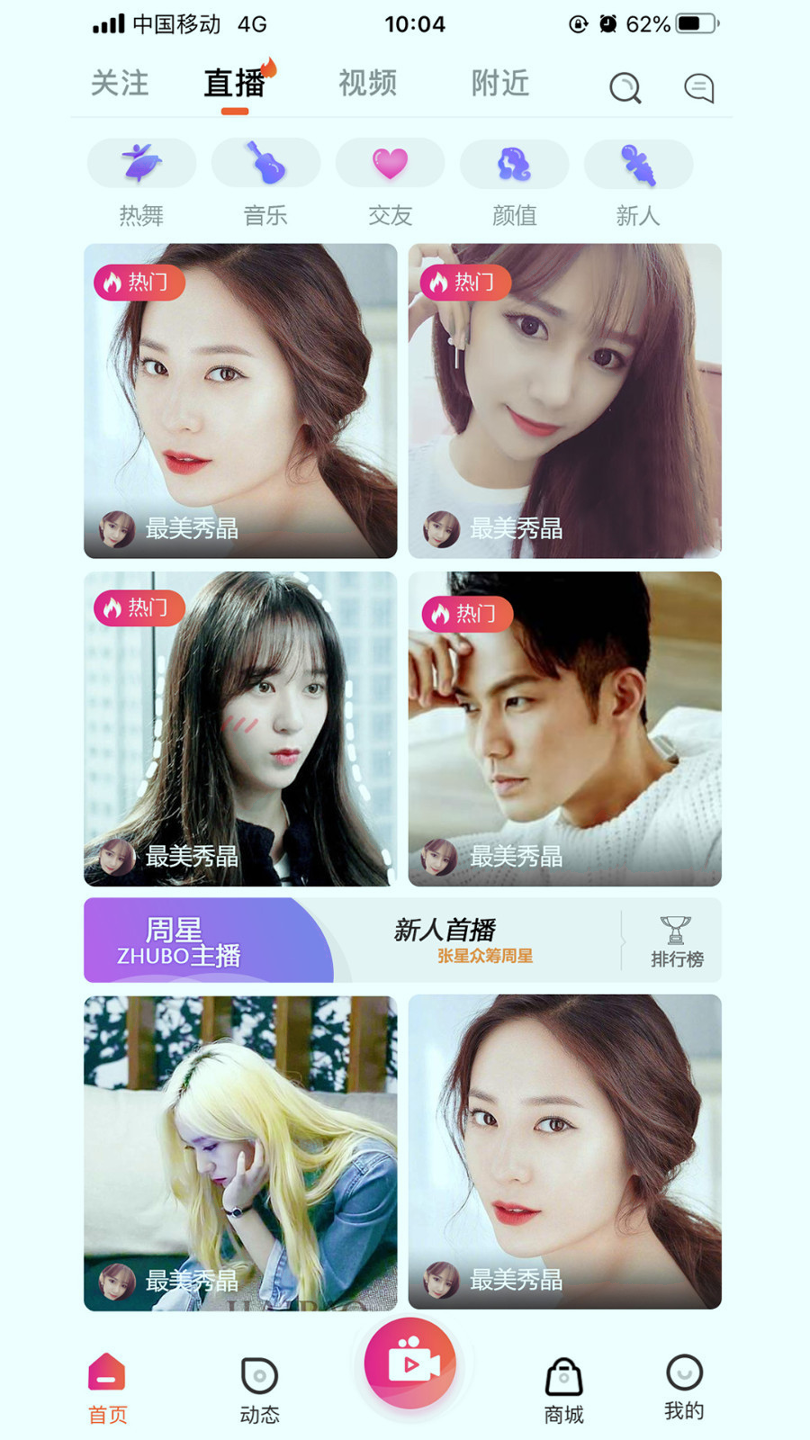Open the search icon
810x1440 pixels.
pyautogui.click(x=625, y=88)
